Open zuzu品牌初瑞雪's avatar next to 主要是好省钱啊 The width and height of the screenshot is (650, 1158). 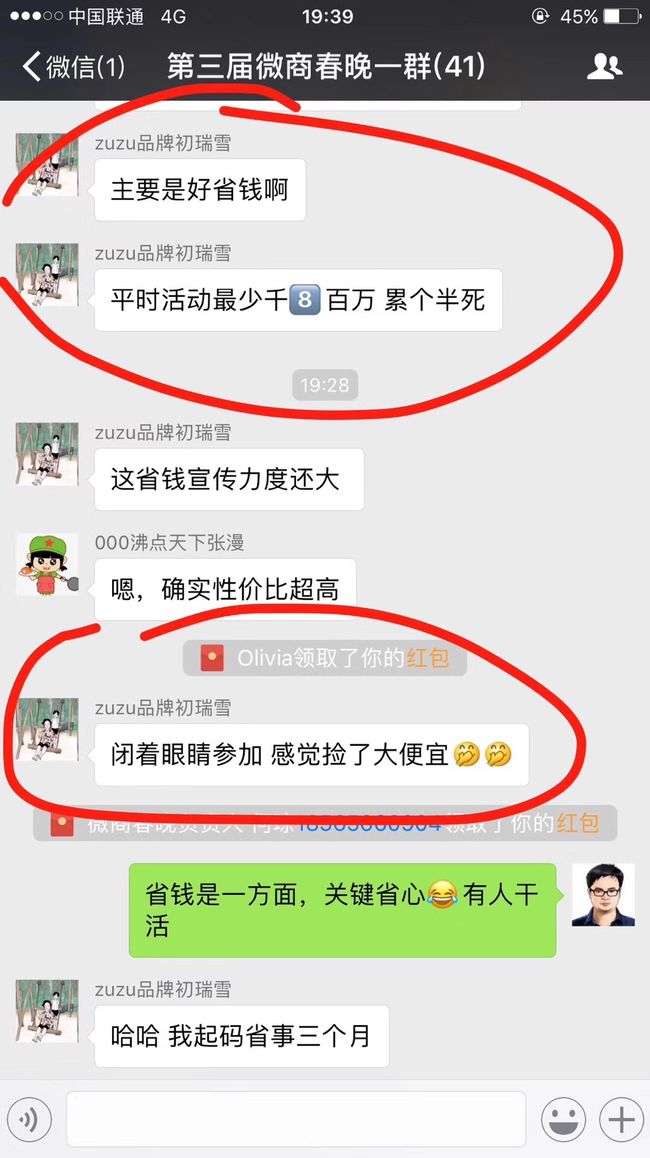pos(47,165)
